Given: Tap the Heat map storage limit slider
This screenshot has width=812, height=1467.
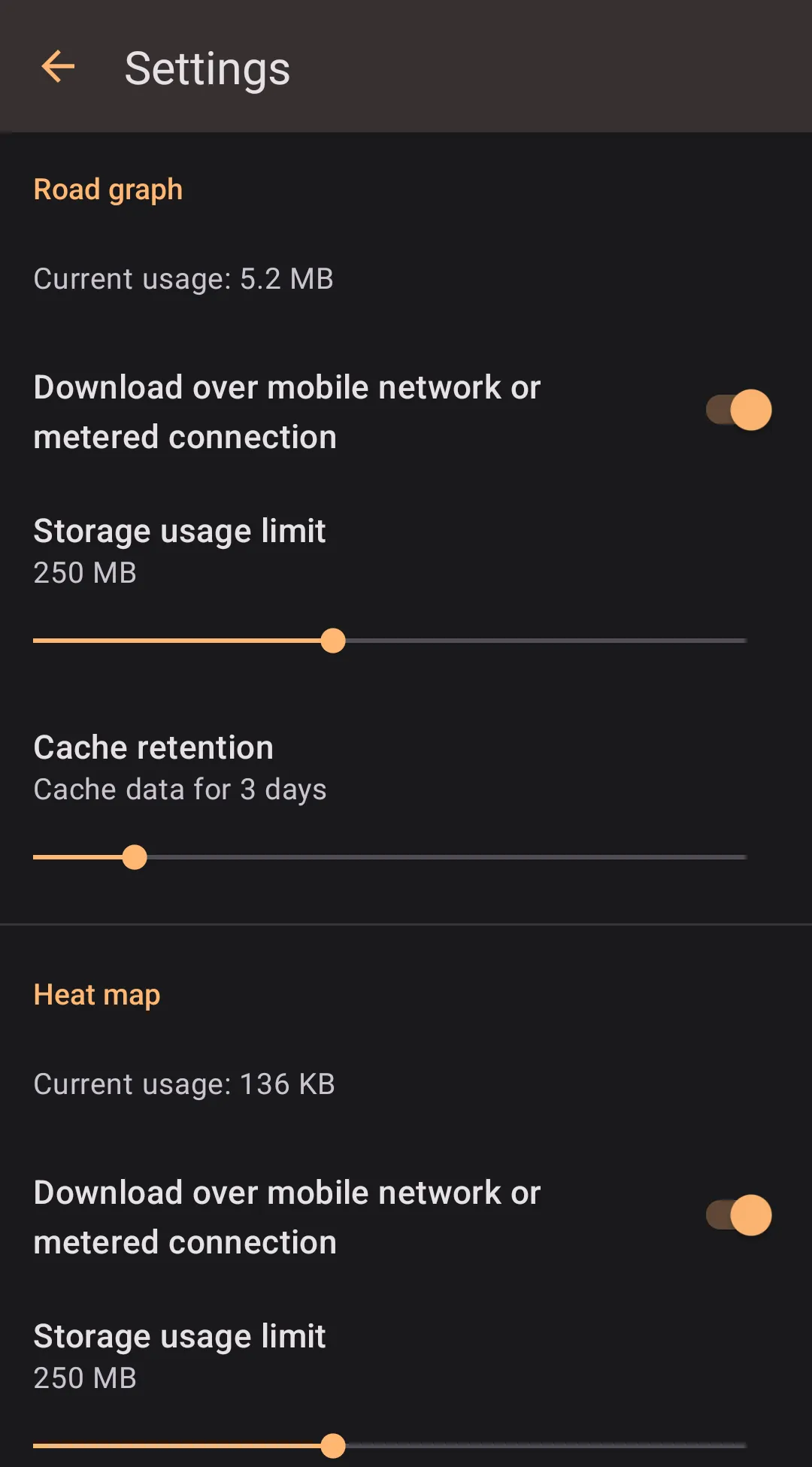Looking at the screenshot, I should pyautogui.click(x=332, y=1445).
